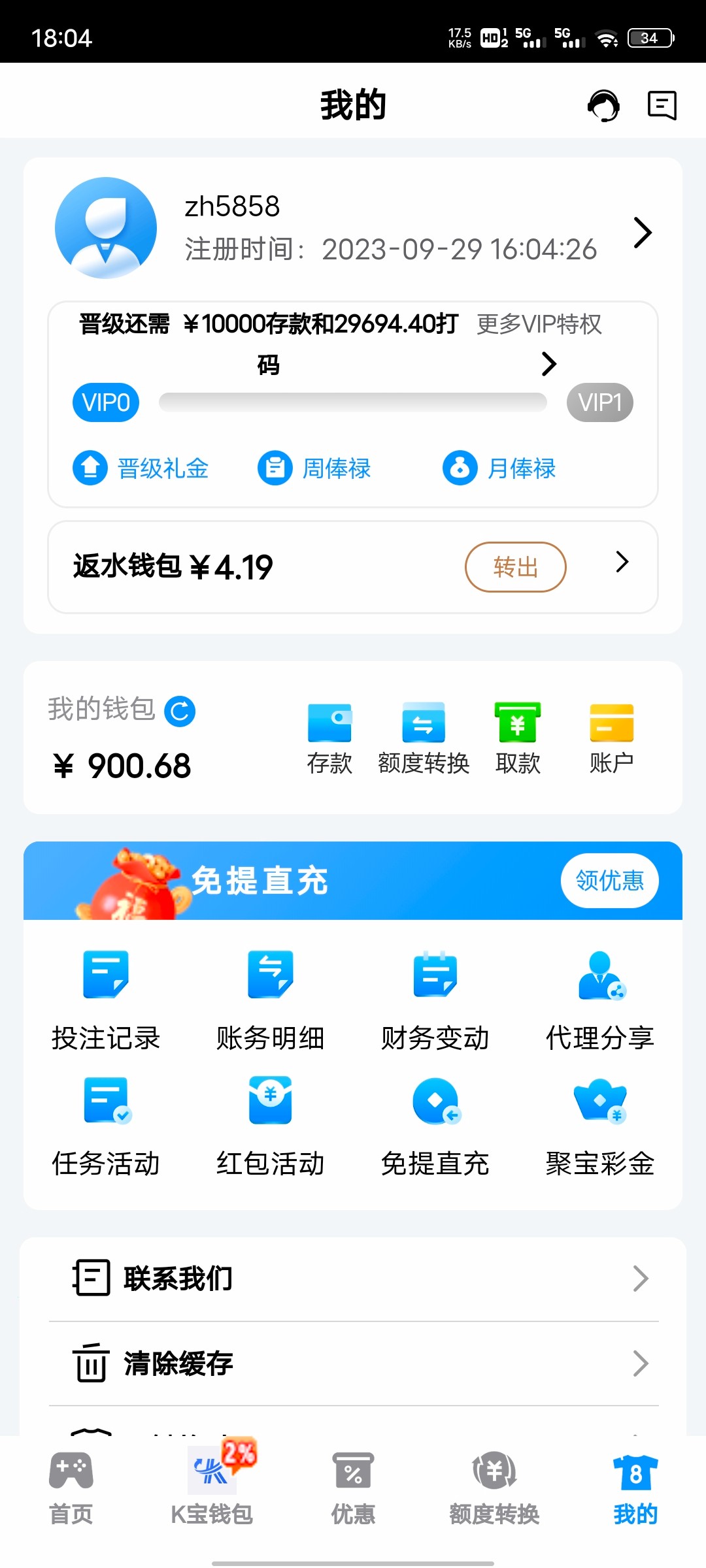Tap the 领优惠 claim offer button
The image size is (706, 1568).
pyautogui.click(x=609, y=880)
